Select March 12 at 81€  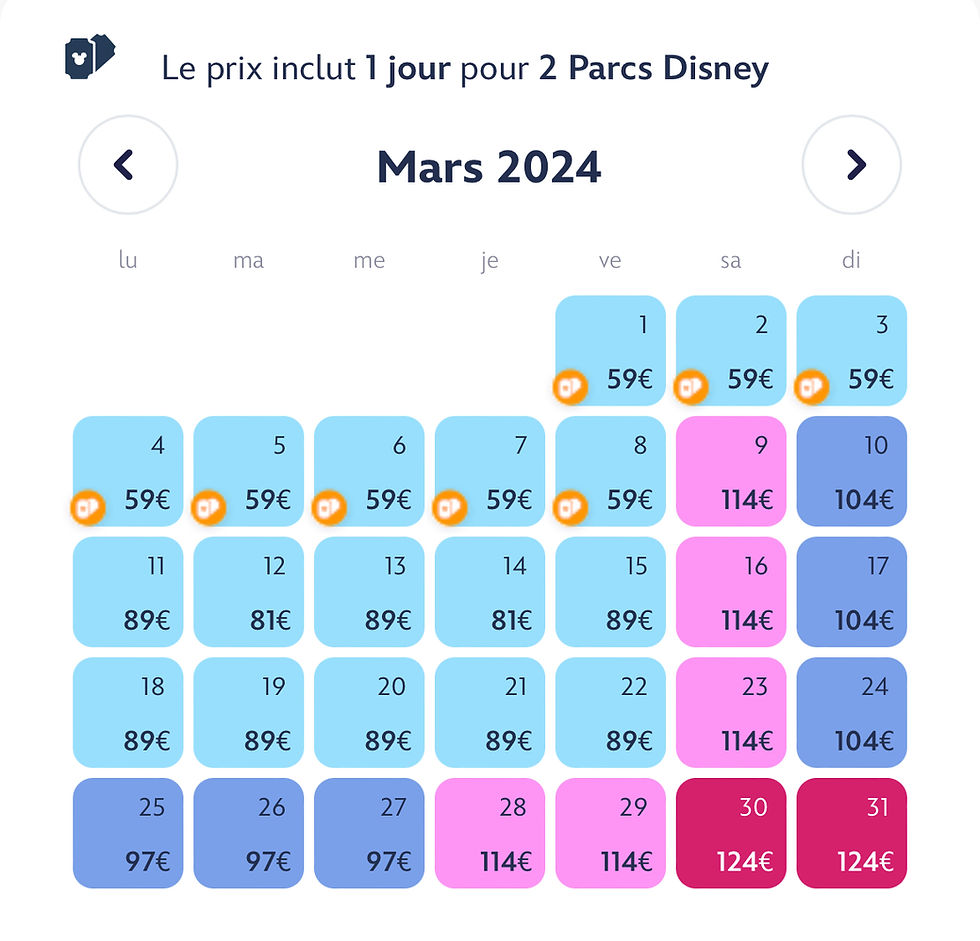249,592
